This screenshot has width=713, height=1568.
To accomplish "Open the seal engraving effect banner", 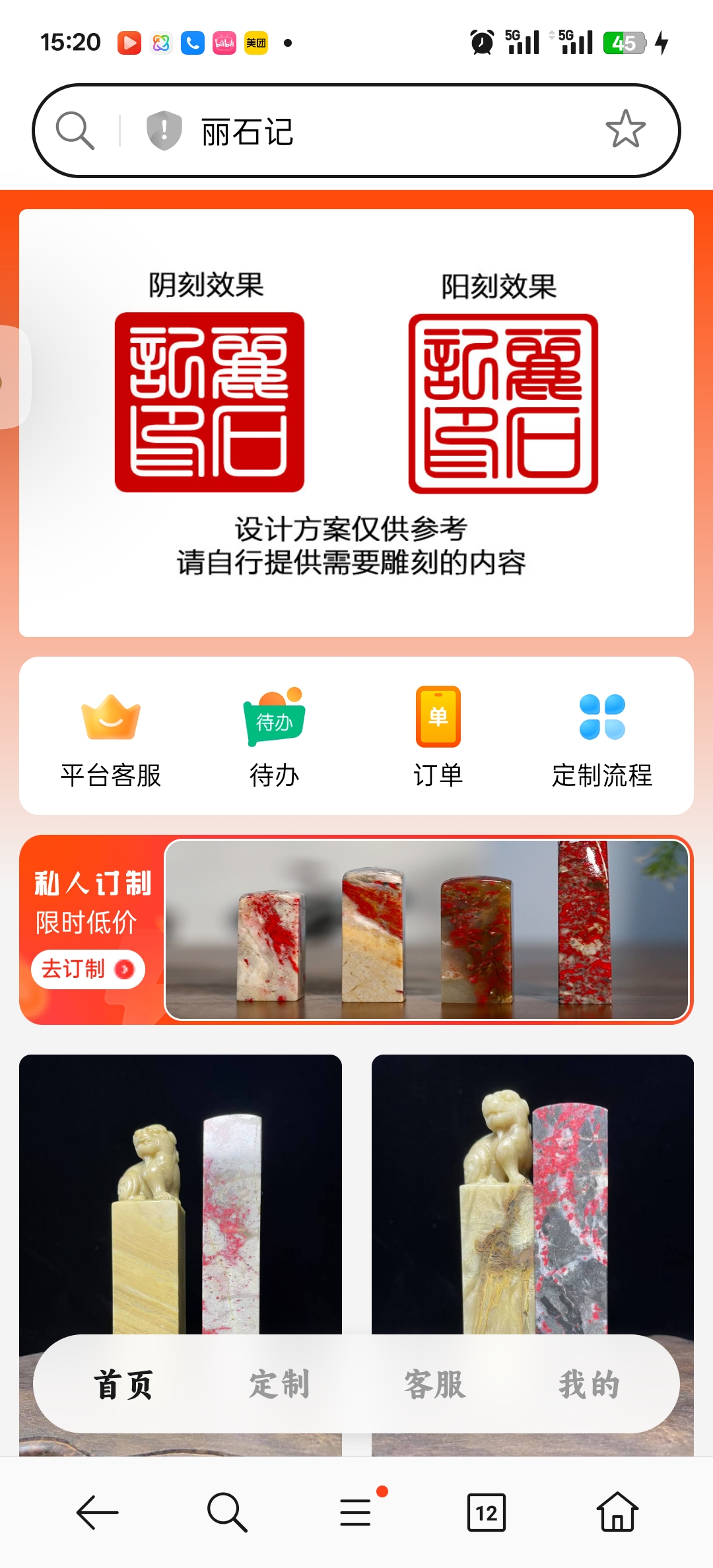I will click(356, 423).
